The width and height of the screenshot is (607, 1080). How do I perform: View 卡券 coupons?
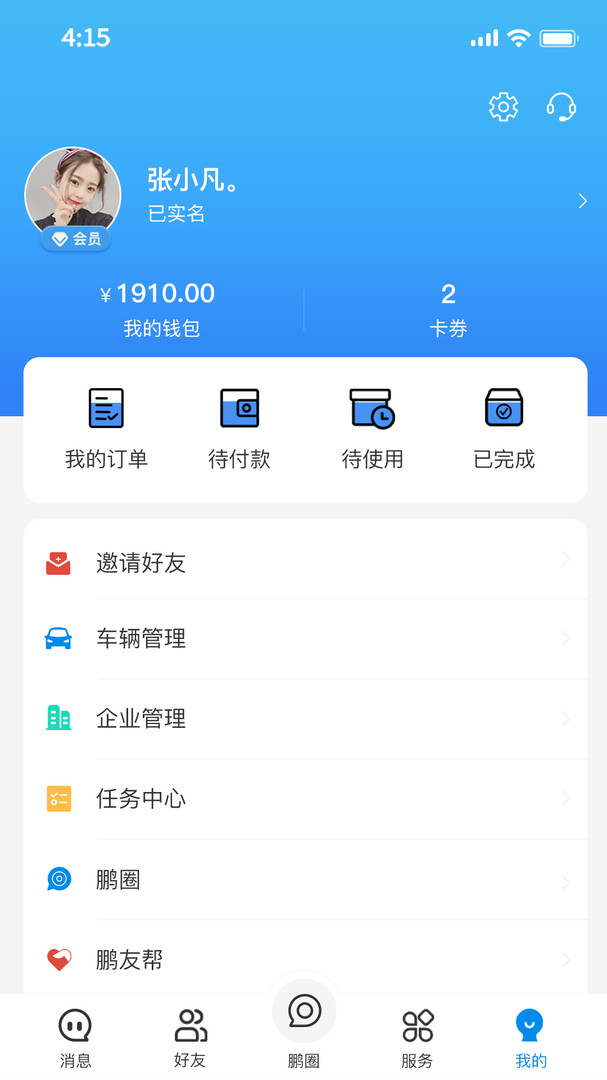(448, 308)
